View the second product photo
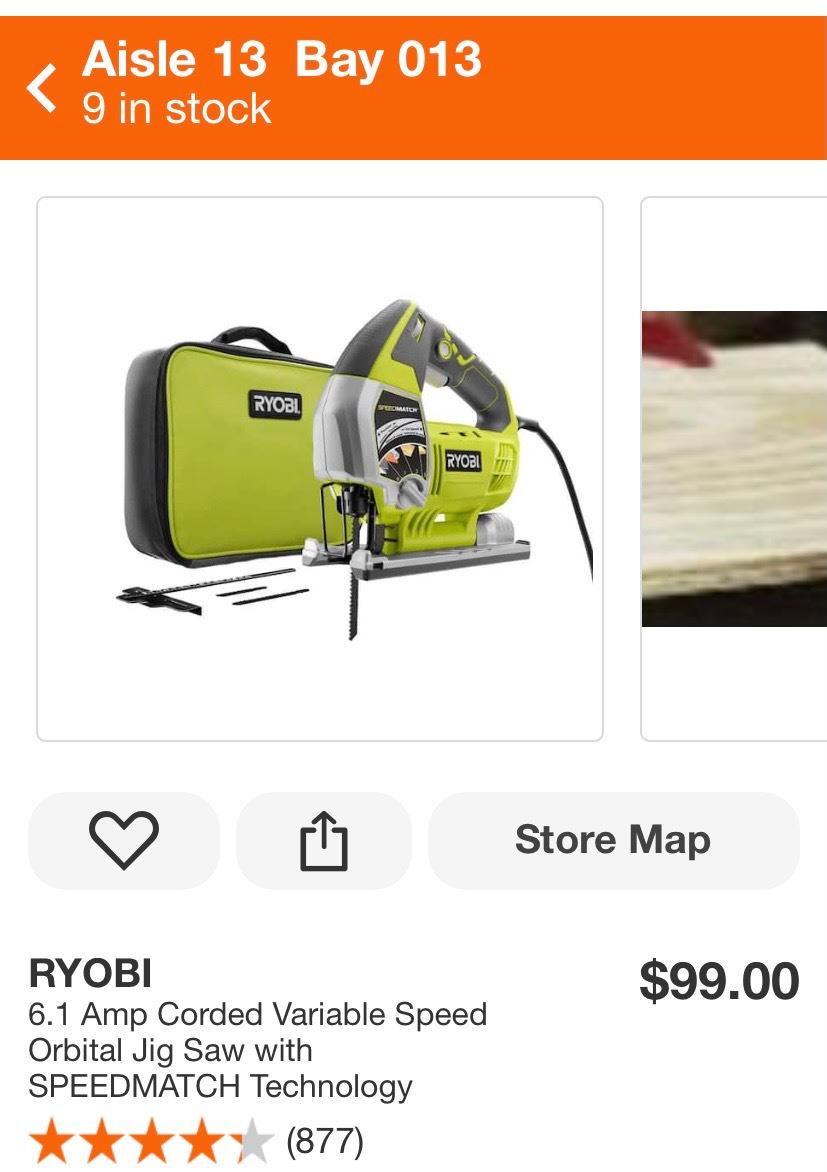The height and width of the screenshot is (1172, 827). click(x=734, y=469)
